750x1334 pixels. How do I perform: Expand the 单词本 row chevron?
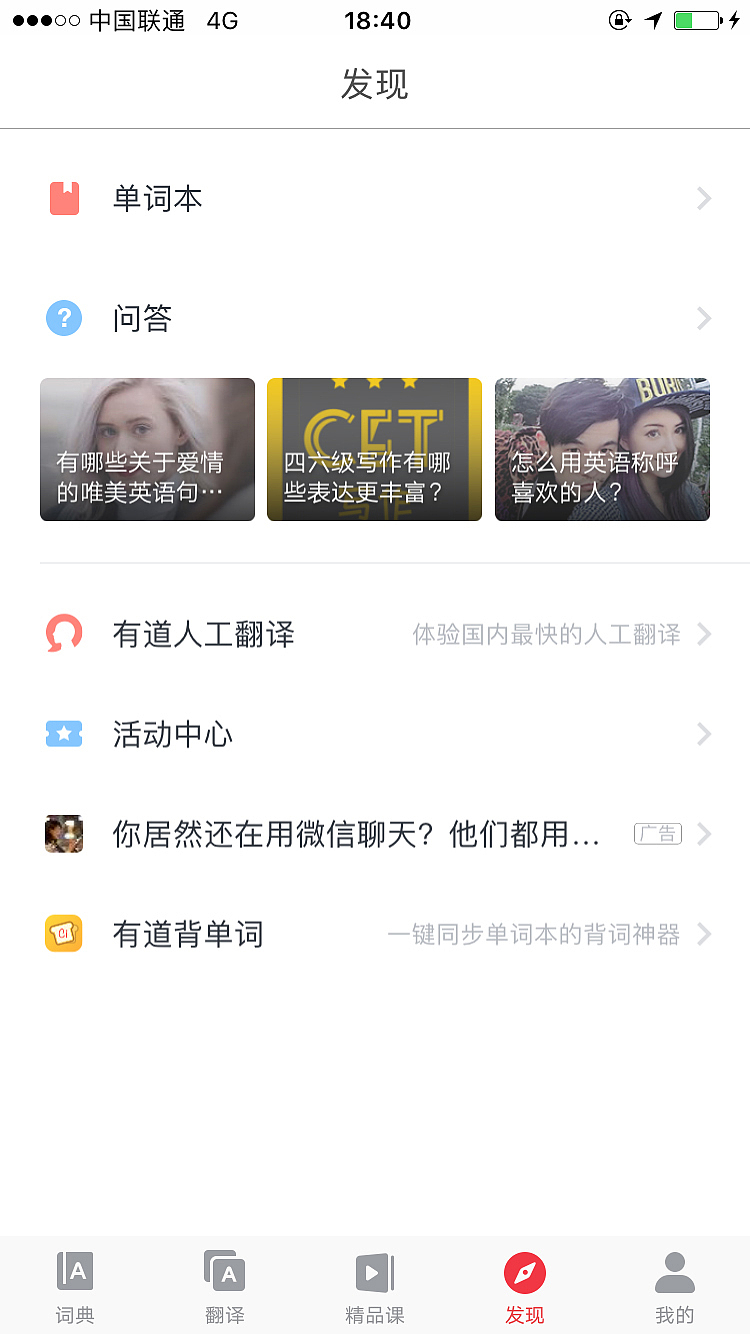coord(704,198)
